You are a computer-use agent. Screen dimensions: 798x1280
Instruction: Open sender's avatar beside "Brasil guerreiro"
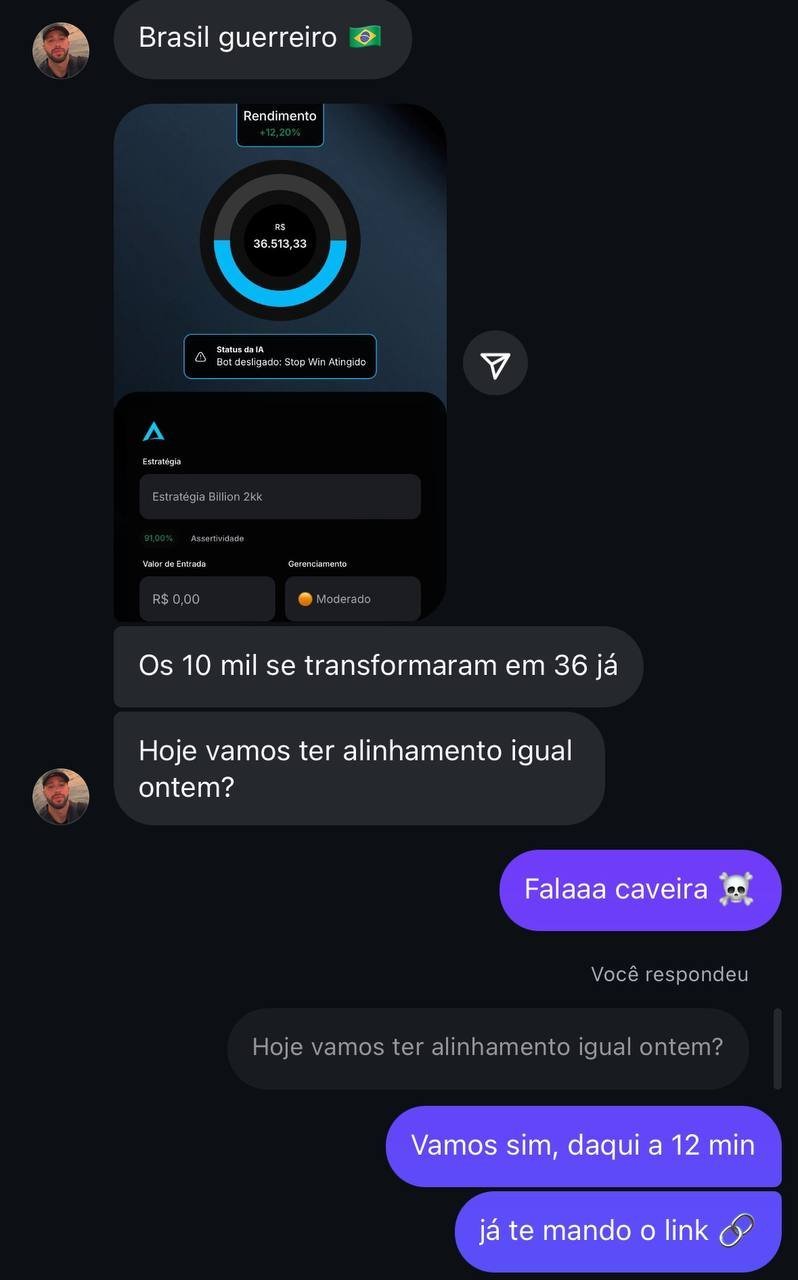coord(61,50)
